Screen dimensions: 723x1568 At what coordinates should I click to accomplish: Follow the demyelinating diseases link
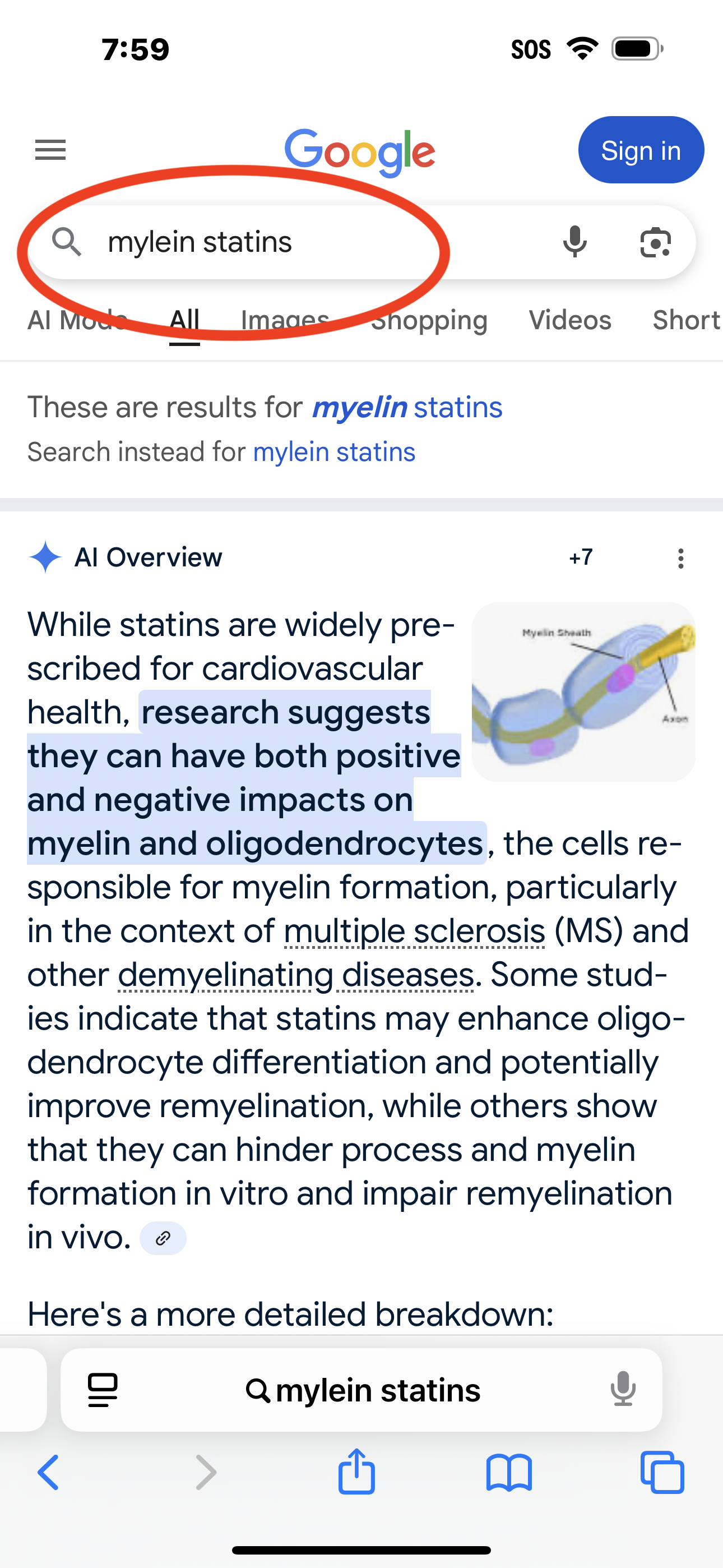click(295, 975)
